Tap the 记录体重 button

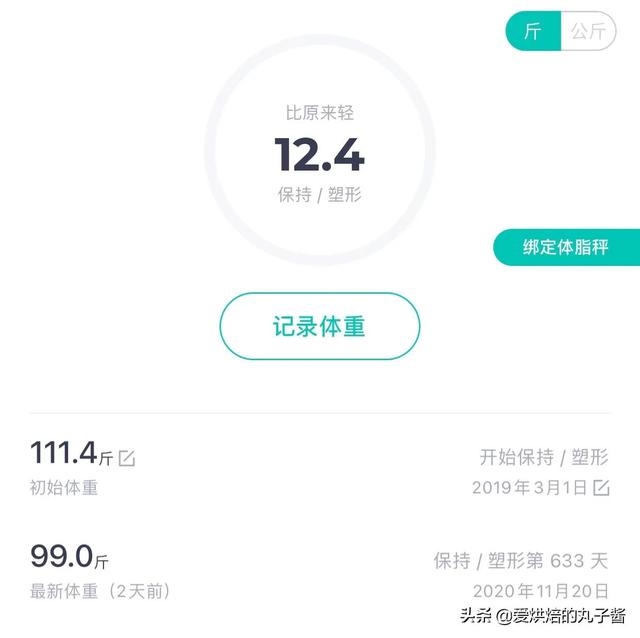pyautogui.click(x=319, y=326)
